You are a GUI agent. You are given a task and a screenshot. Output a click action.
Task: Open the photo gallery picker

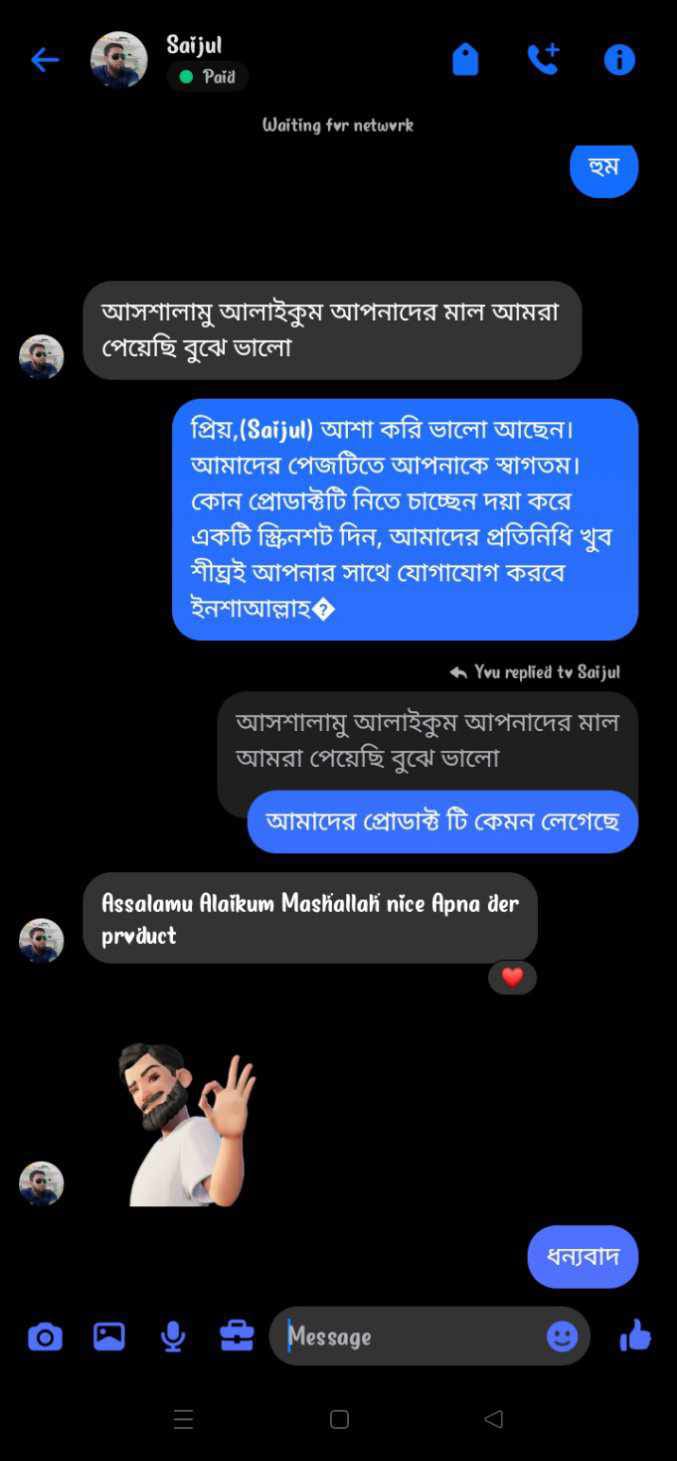point(109,1337)
